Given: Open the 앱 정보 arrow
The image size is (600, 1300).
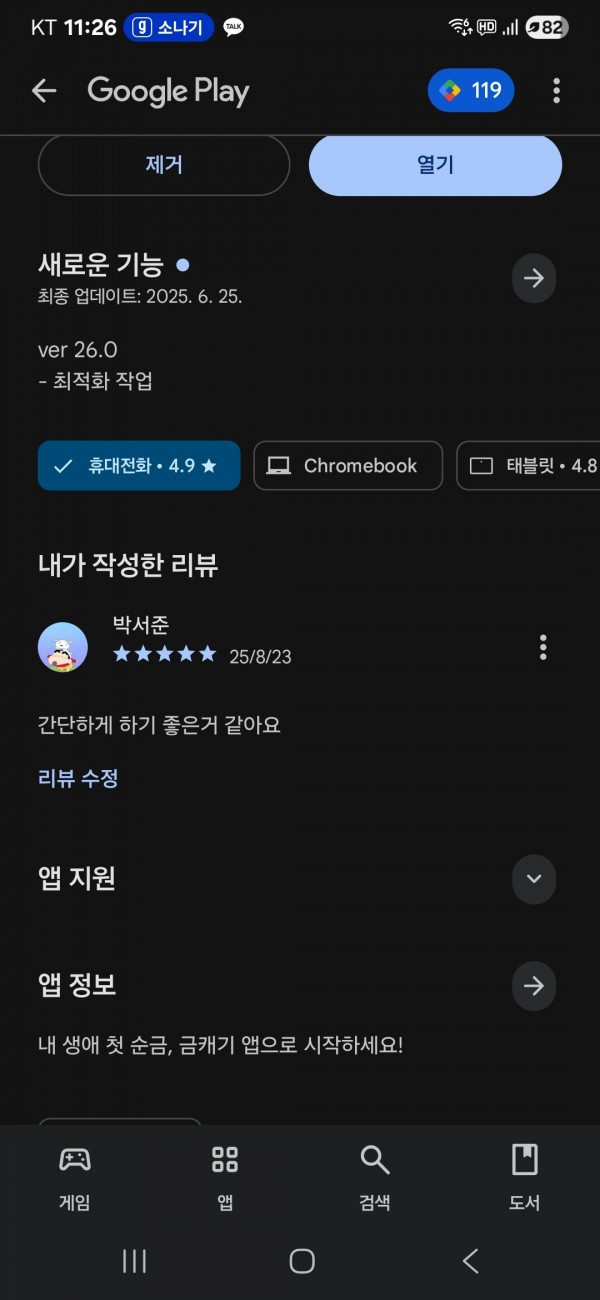Looking at the screenshot, I should coord(534,986).
